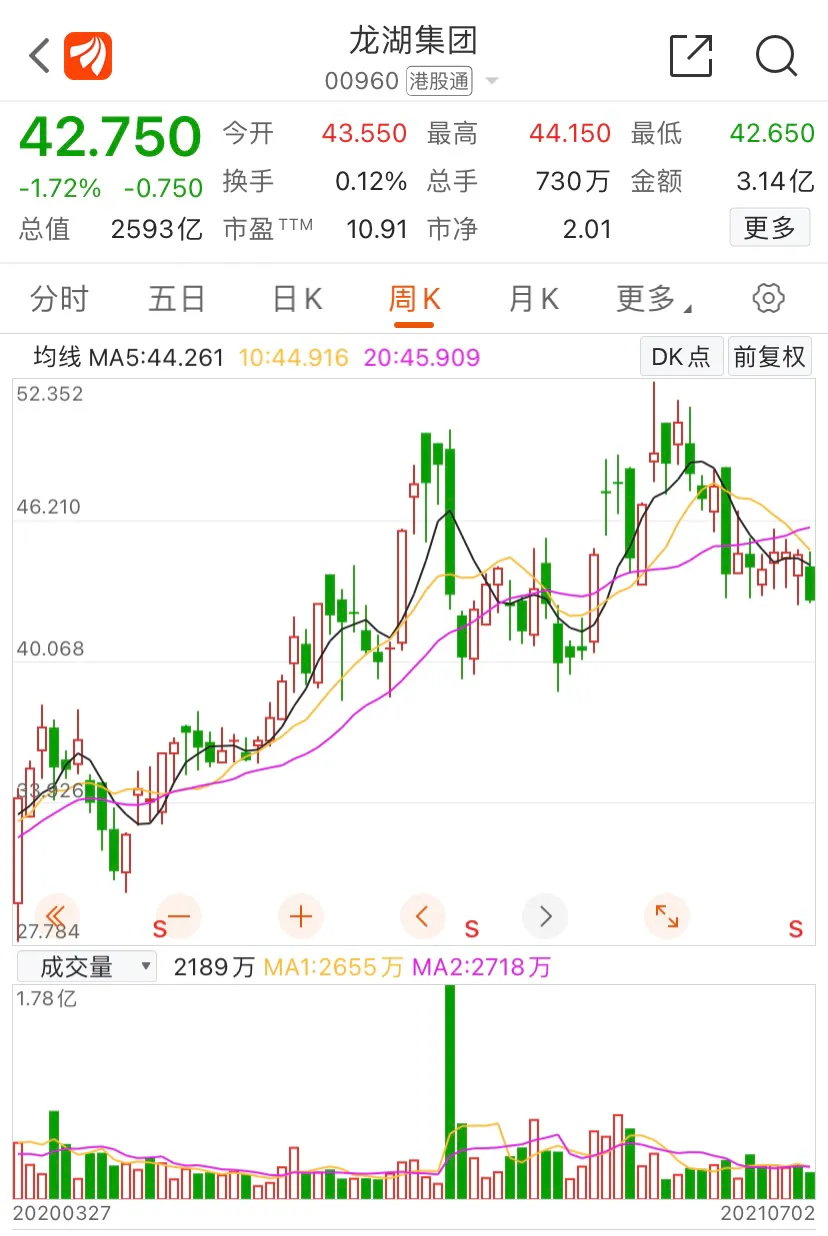
Task: Switch to the 五日 chart tab
Action: click(x=177, y=299)
